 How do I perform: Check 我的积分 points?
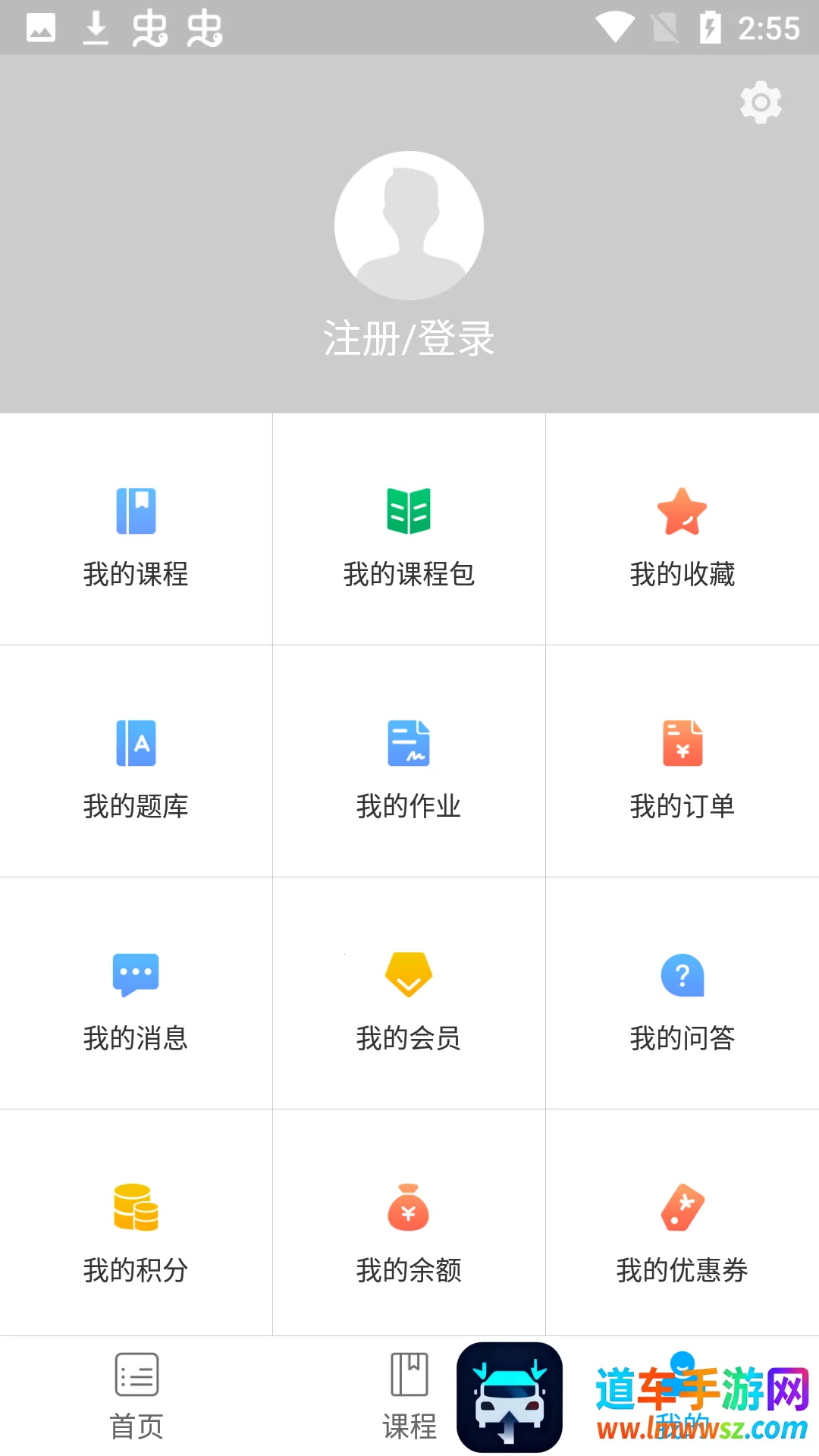coord(136,1225)
